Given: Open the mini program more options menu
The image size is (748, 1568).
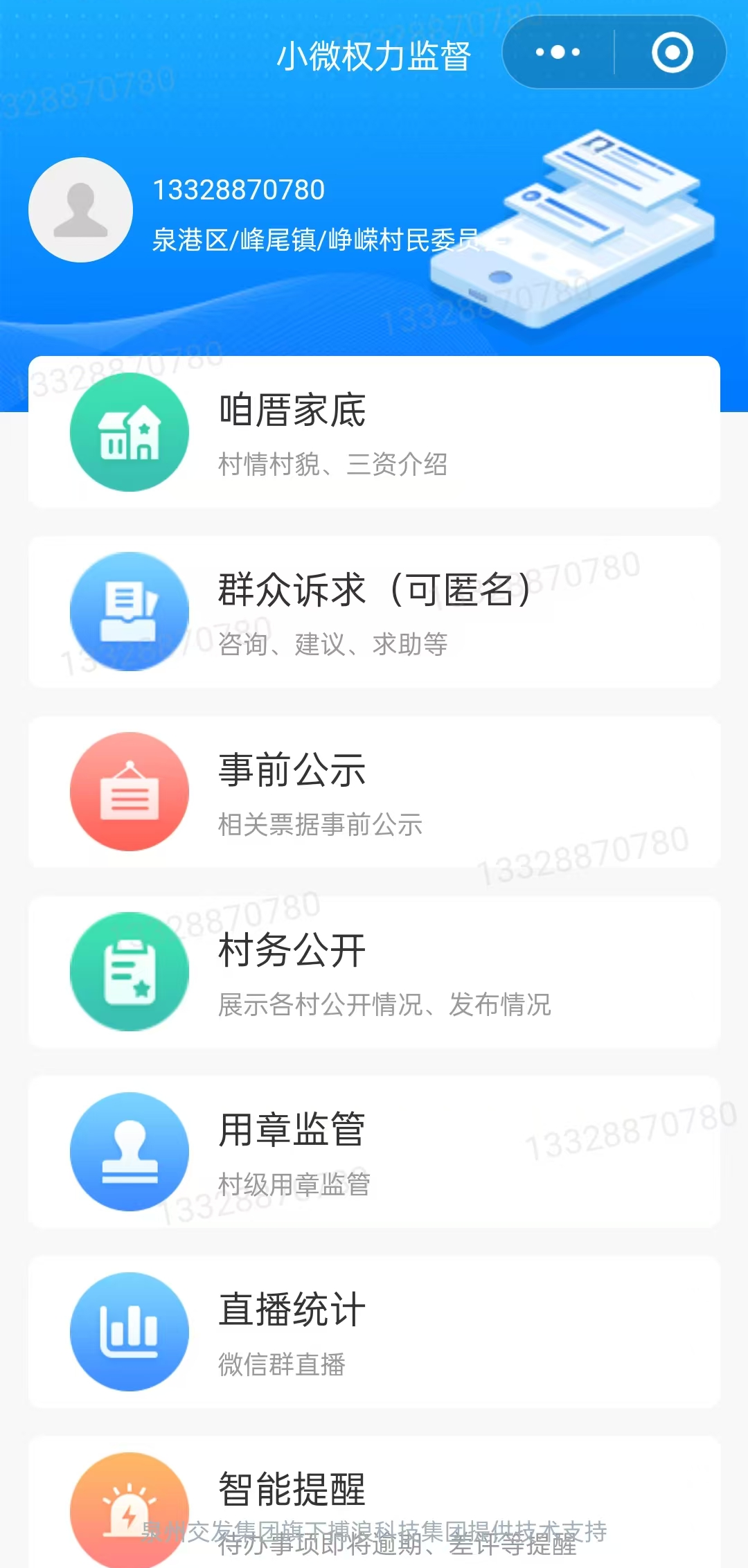Looking at the screenshot, I should coord(558,53).
